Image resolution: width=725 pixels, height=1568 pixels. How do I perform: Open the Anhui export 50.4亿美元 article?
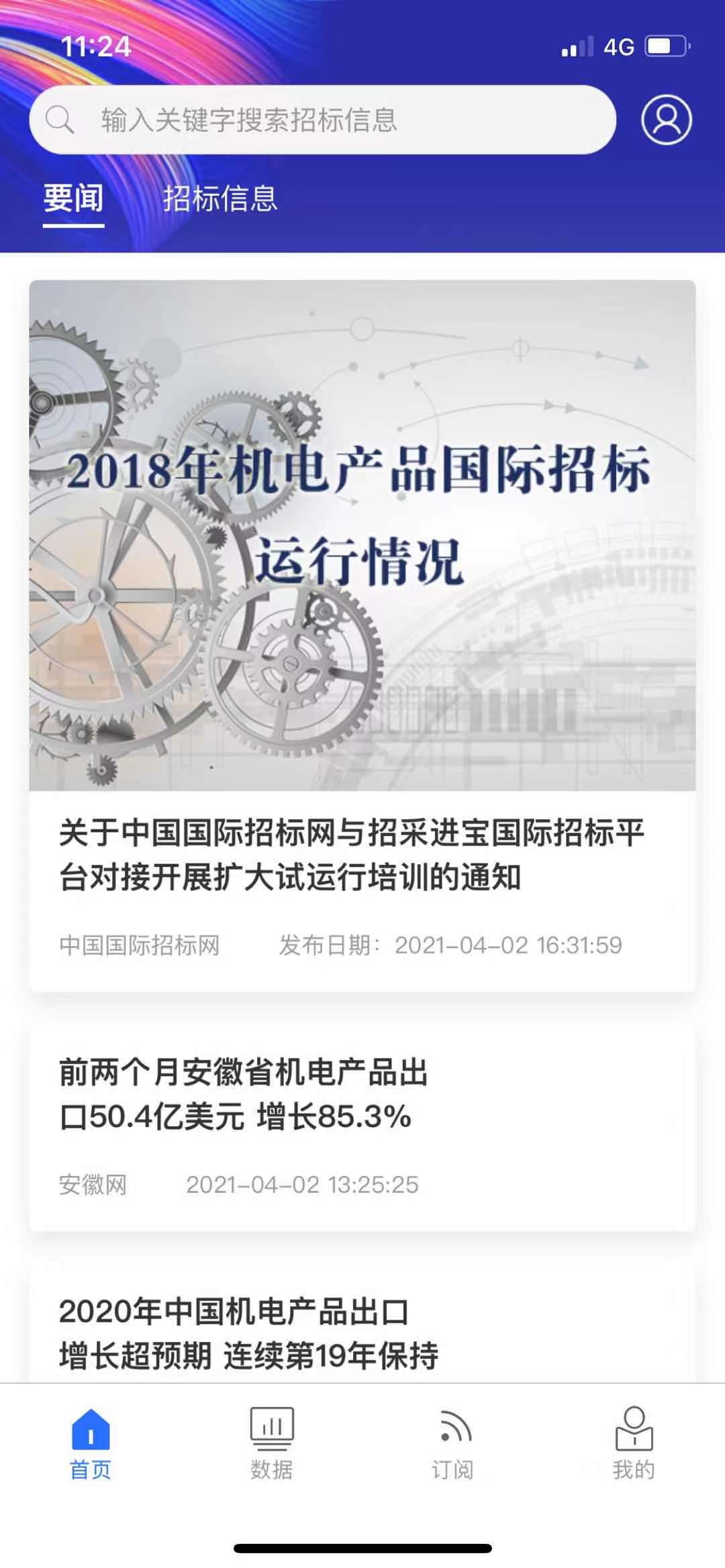pos(243,1094)
